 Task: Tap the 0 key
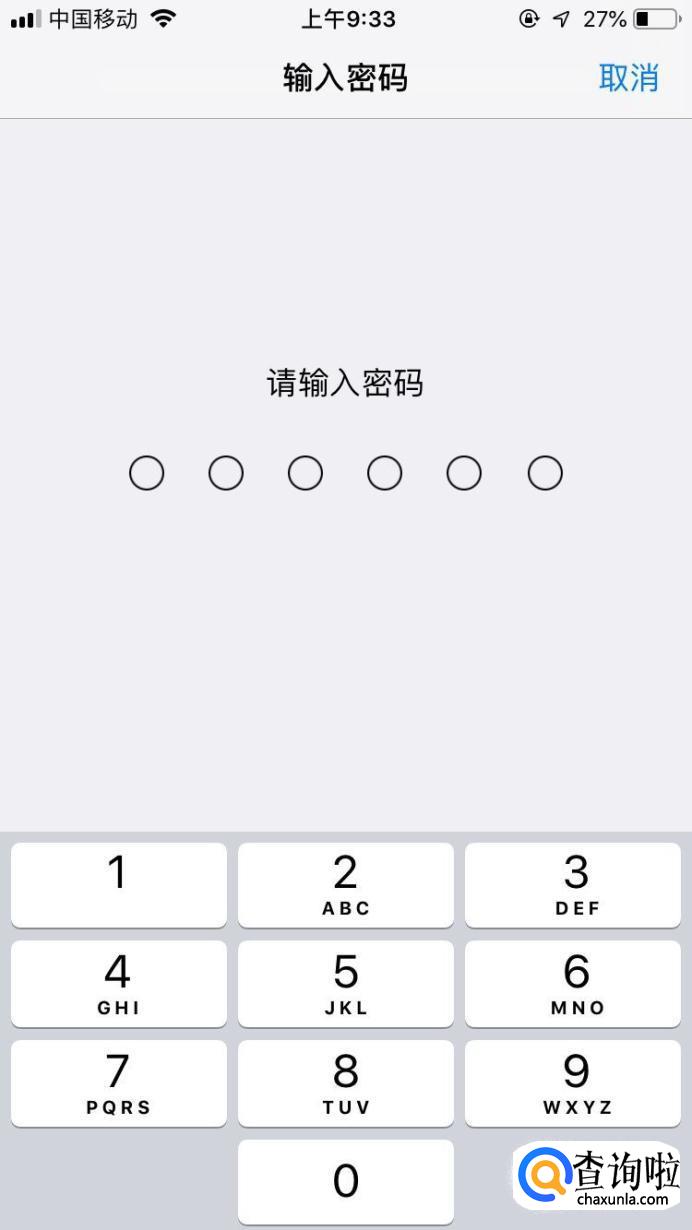pyautogui.click(x=346, y=1181)
